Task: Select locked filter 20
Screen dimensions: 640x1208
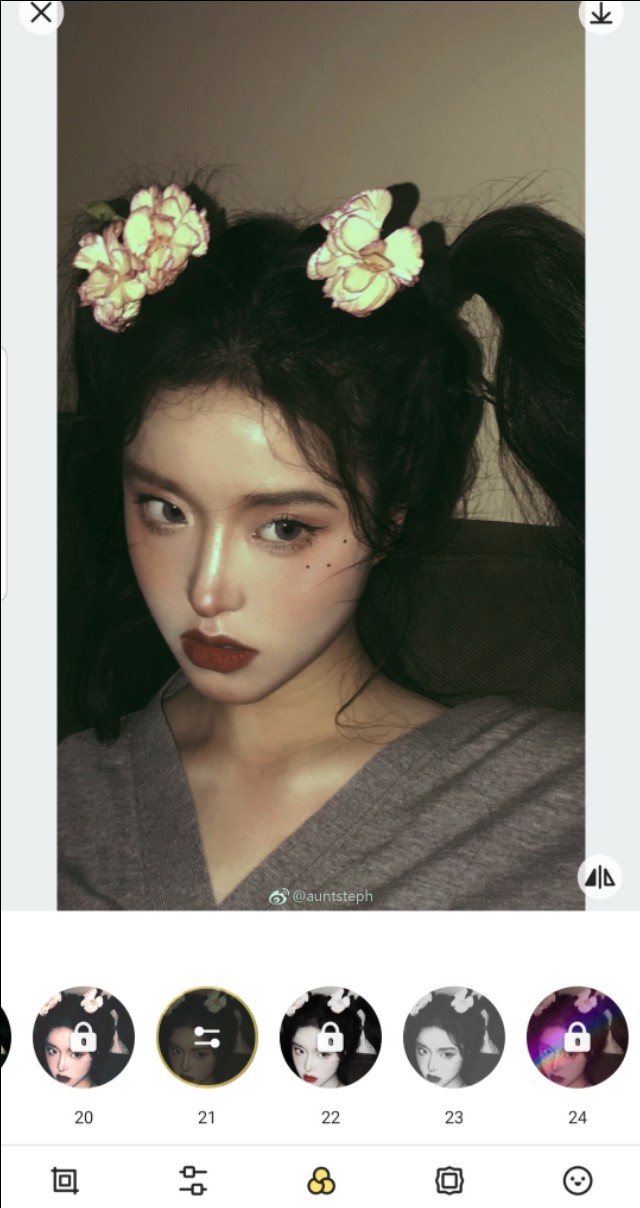Action: 84,1037
